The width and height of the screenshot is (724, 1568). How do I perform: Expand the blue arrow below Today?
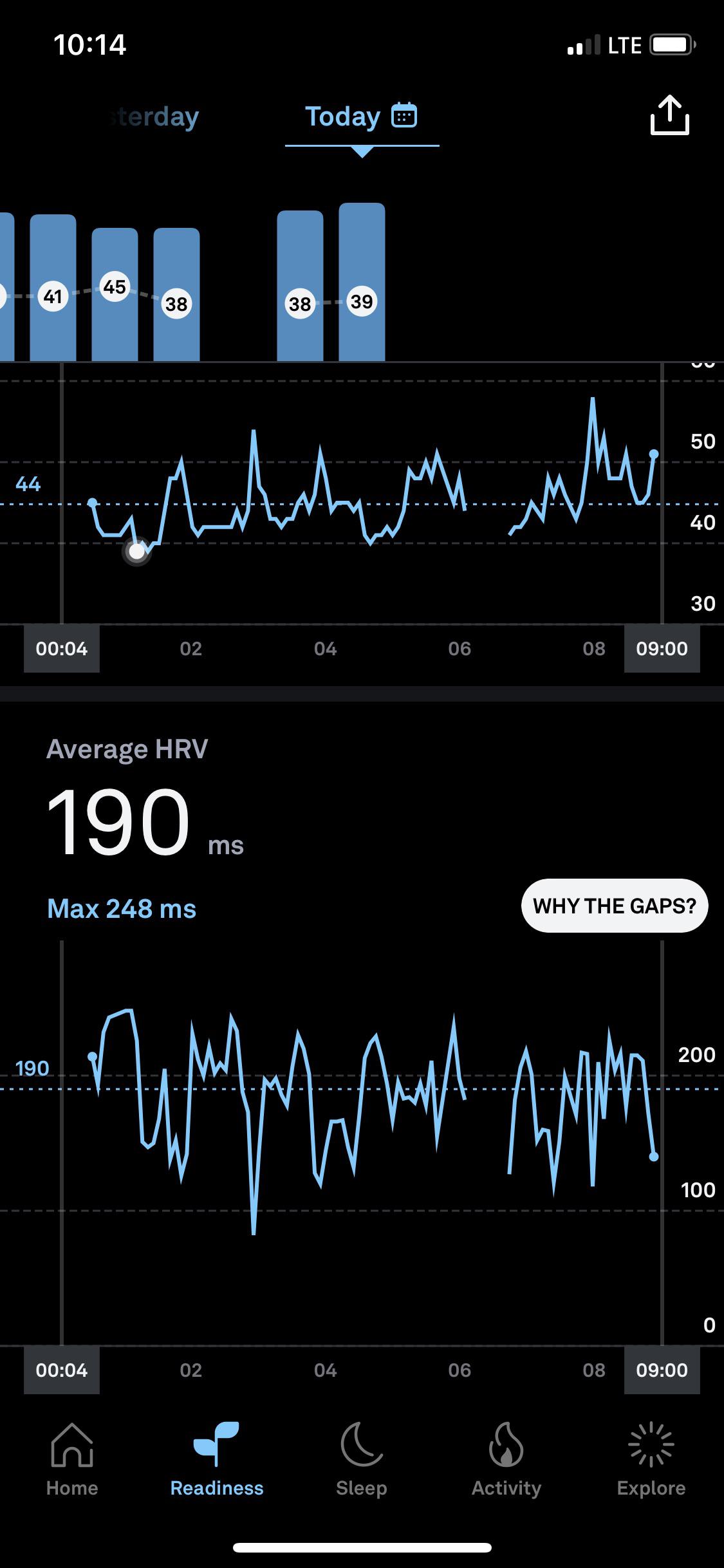362,151
